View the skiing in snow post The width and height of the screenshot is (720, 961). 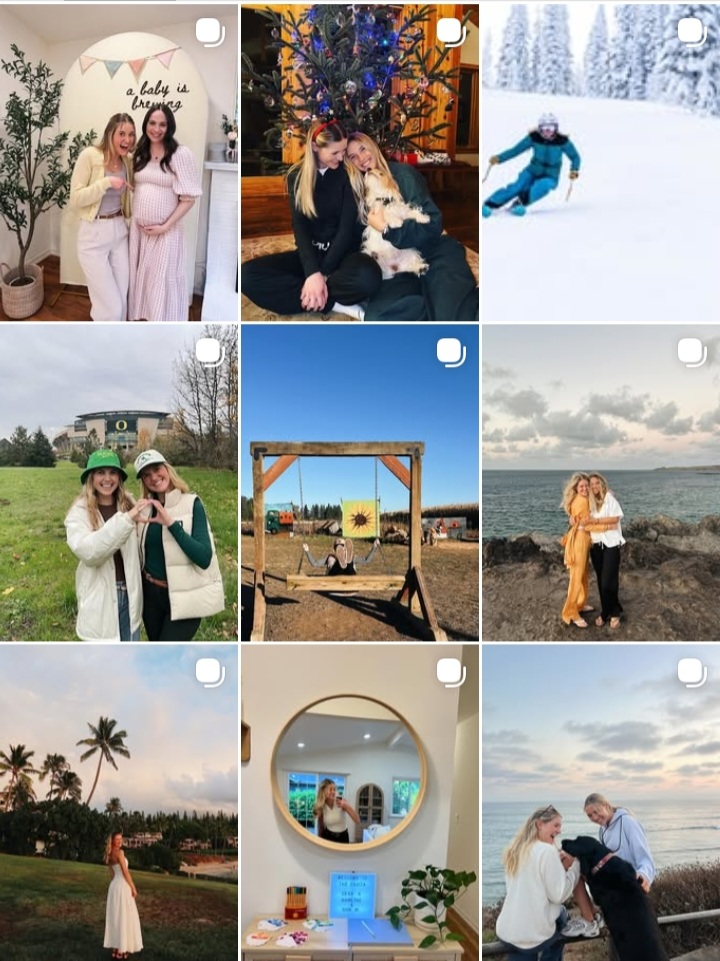600,162
